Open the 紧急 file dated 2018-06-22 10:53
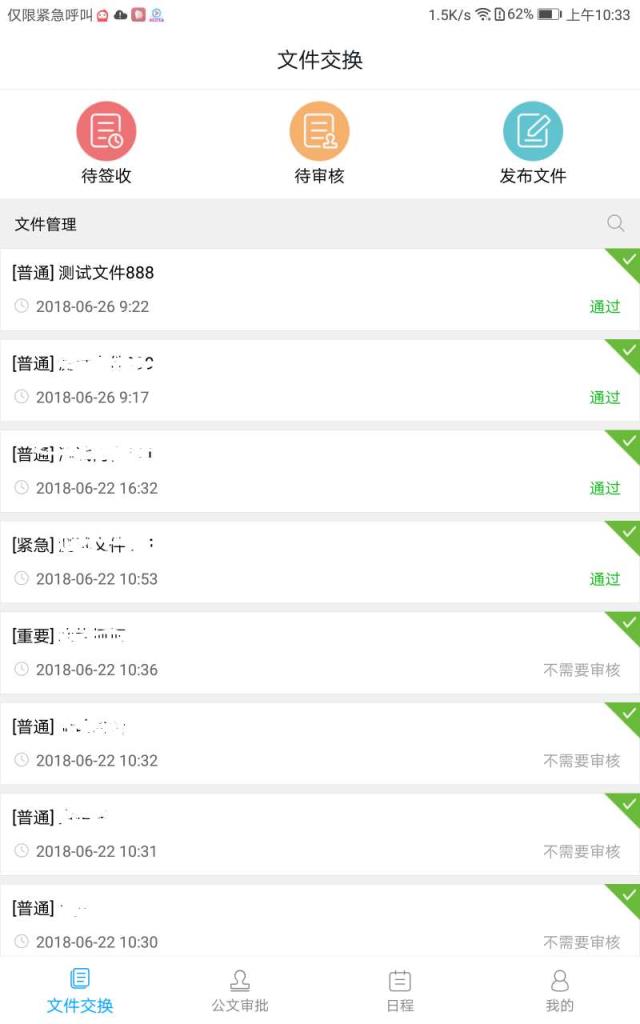640x1024 pixels. pyautogui.click(x=300, y=562)
